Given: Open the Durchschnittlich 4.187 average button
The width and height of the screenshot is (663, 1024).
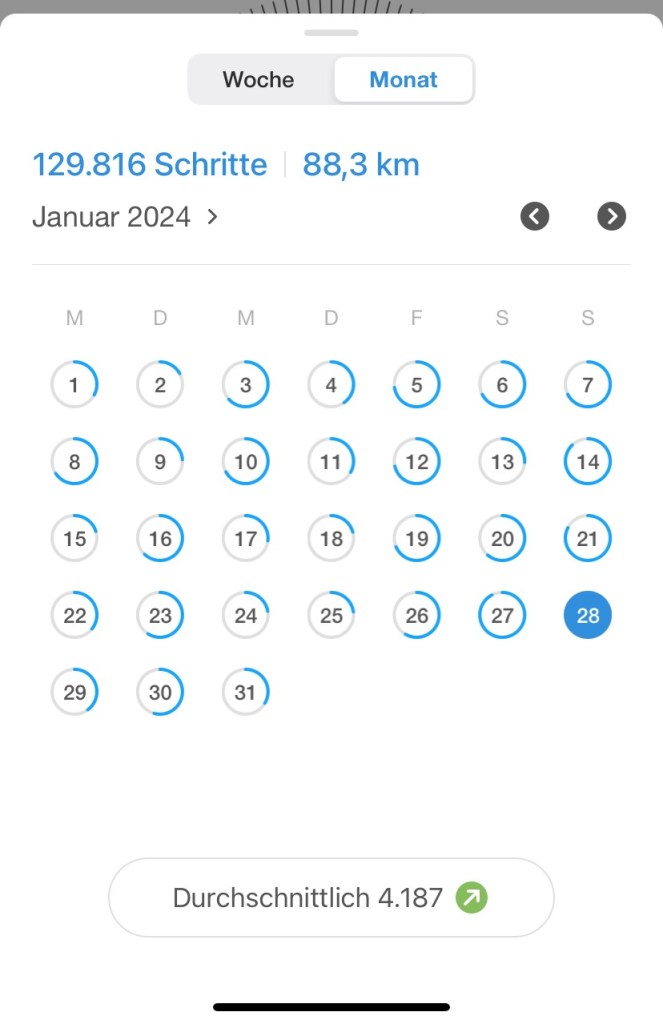Looking at the screenshot, I should coord(331,897).
